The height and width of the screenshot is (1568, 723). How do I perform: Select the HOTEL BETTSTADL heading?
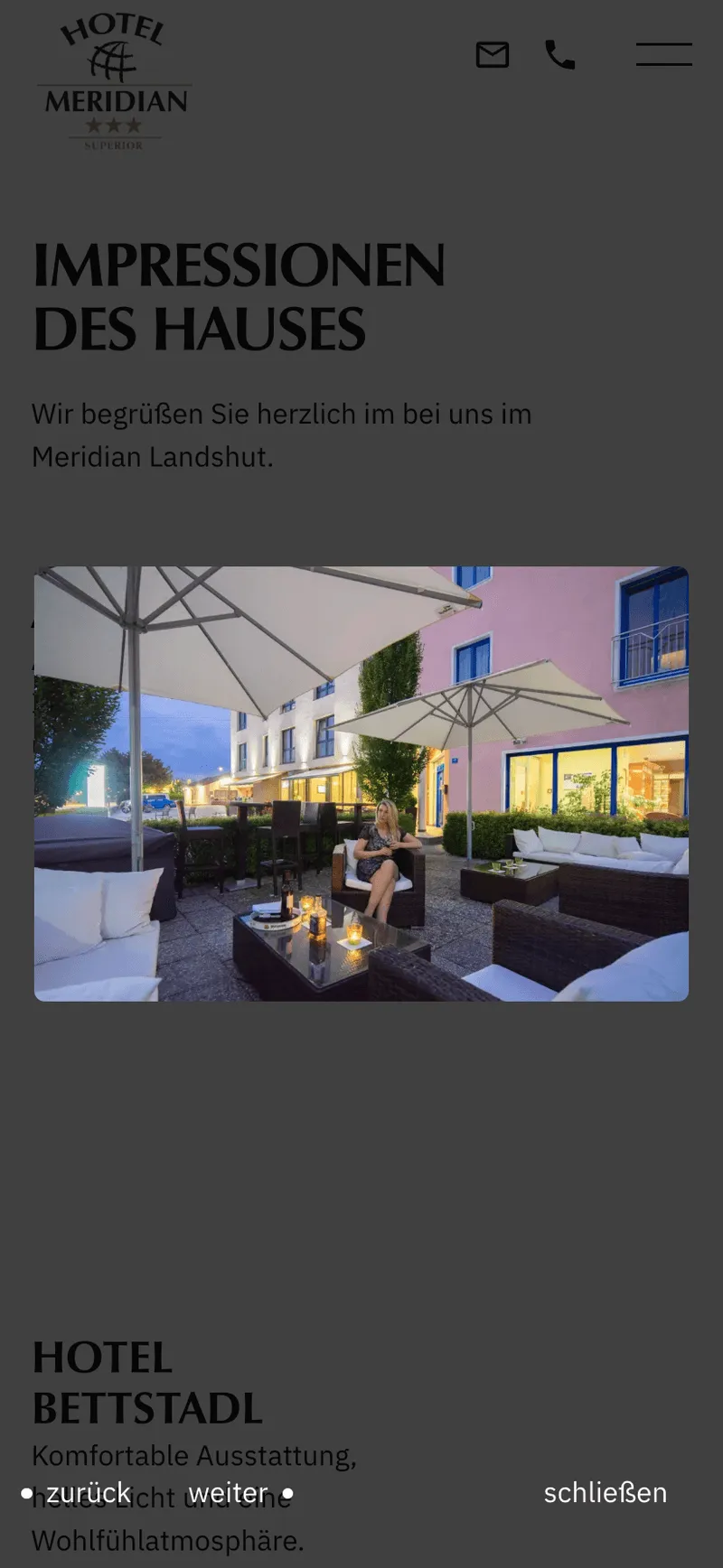[147, 1384]
